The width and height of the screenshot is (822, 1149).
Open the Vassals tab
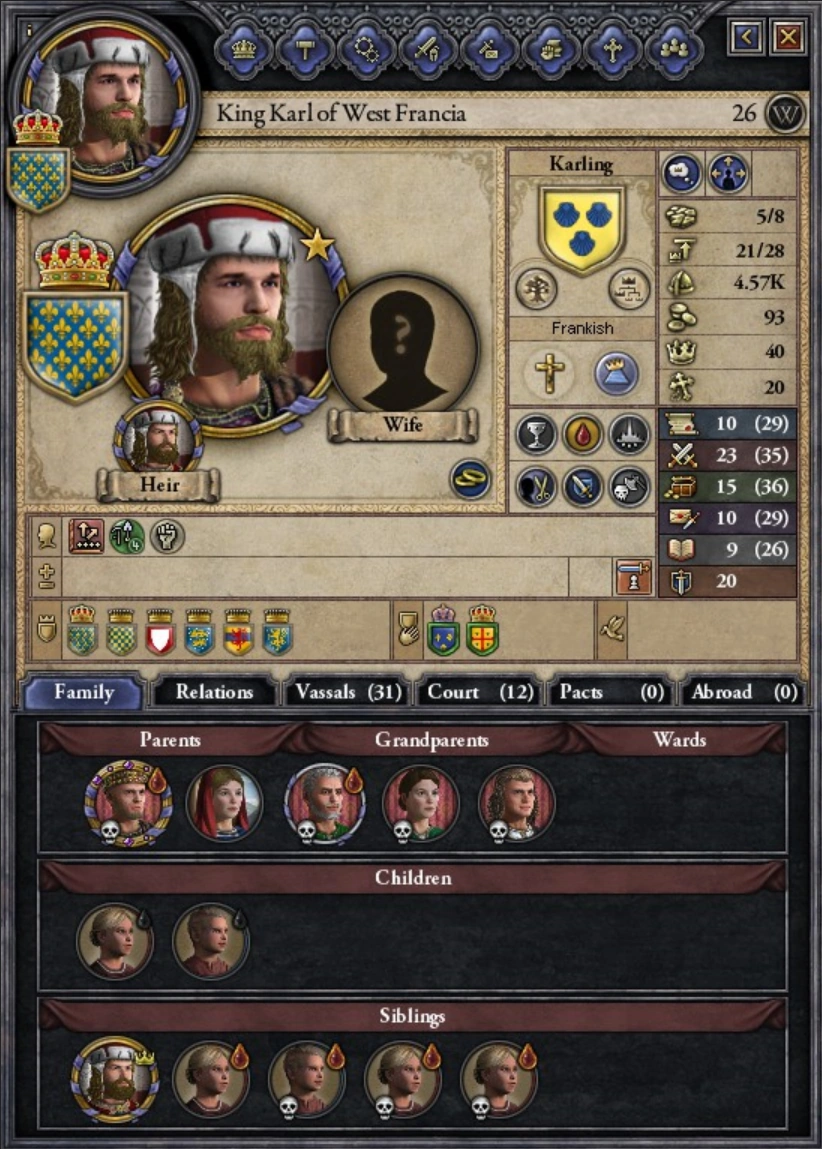coord(349,692)
